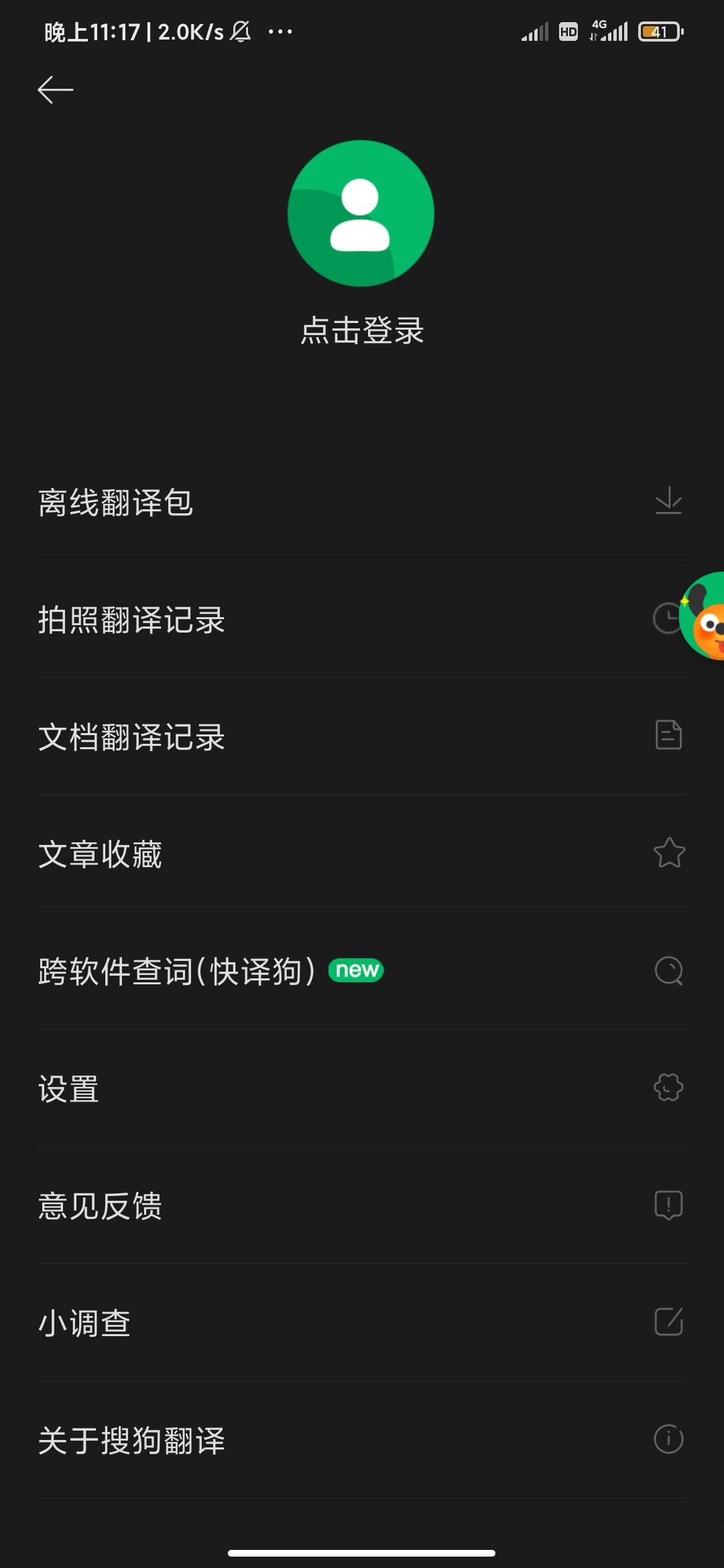The image size is (724, 1568).
Task: Open the 设置 row
Action: point(67,1089)
